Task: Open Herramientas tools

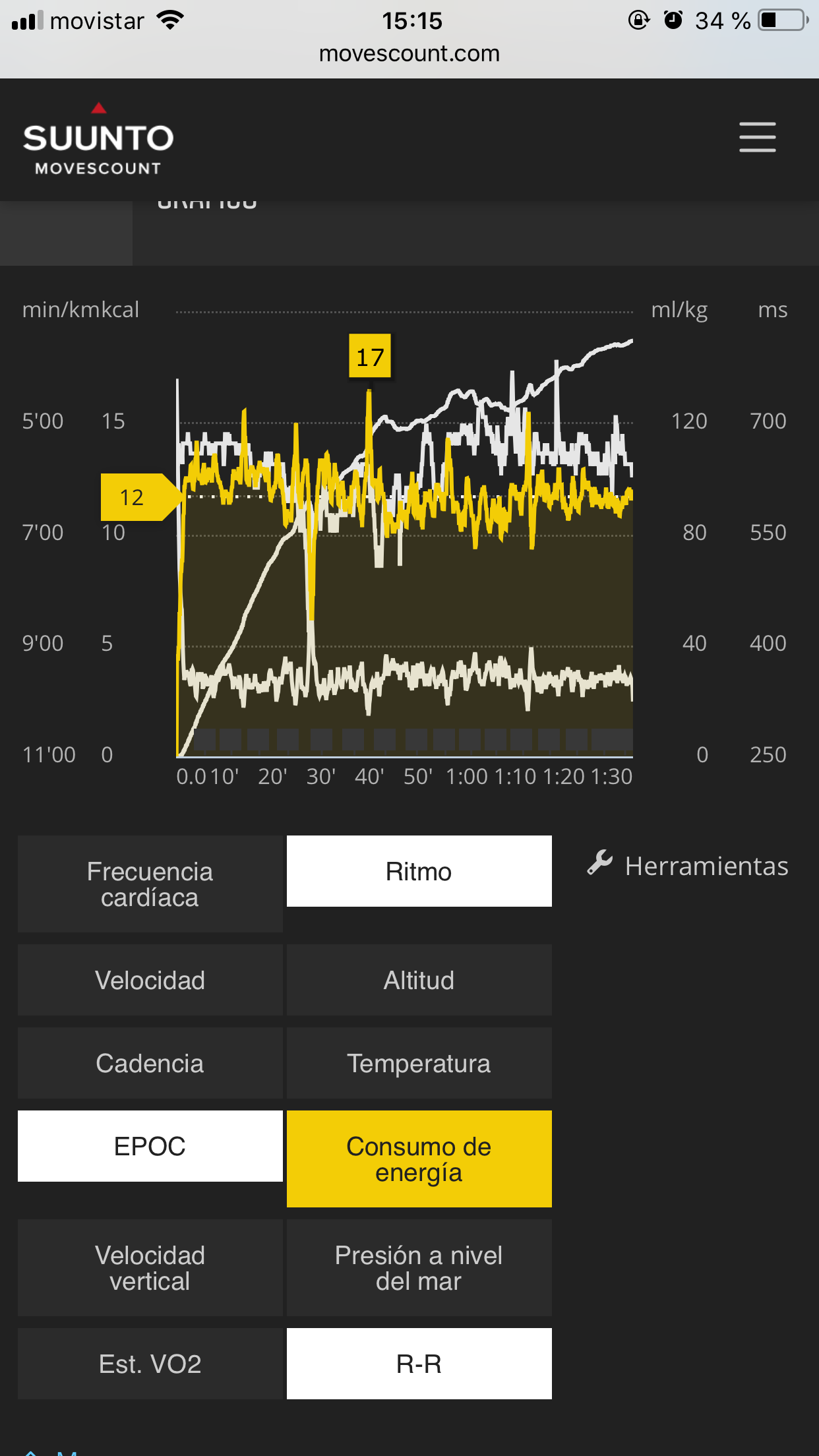Action: coord(688,866)
